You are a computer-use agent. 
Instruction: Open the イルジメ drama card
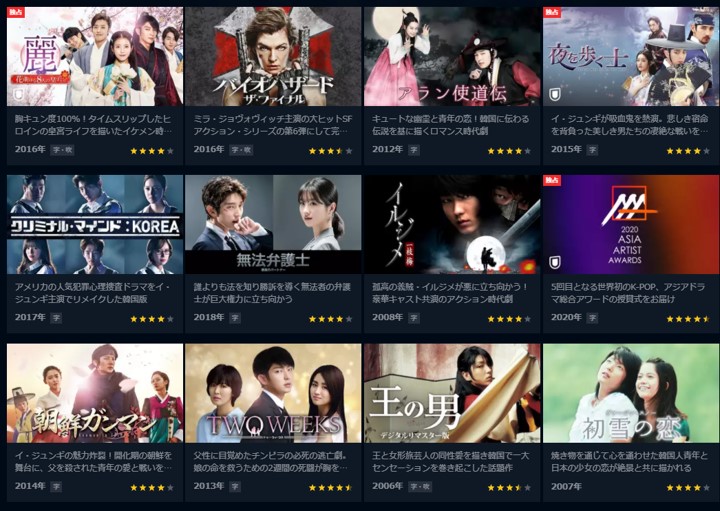(452, 224)
